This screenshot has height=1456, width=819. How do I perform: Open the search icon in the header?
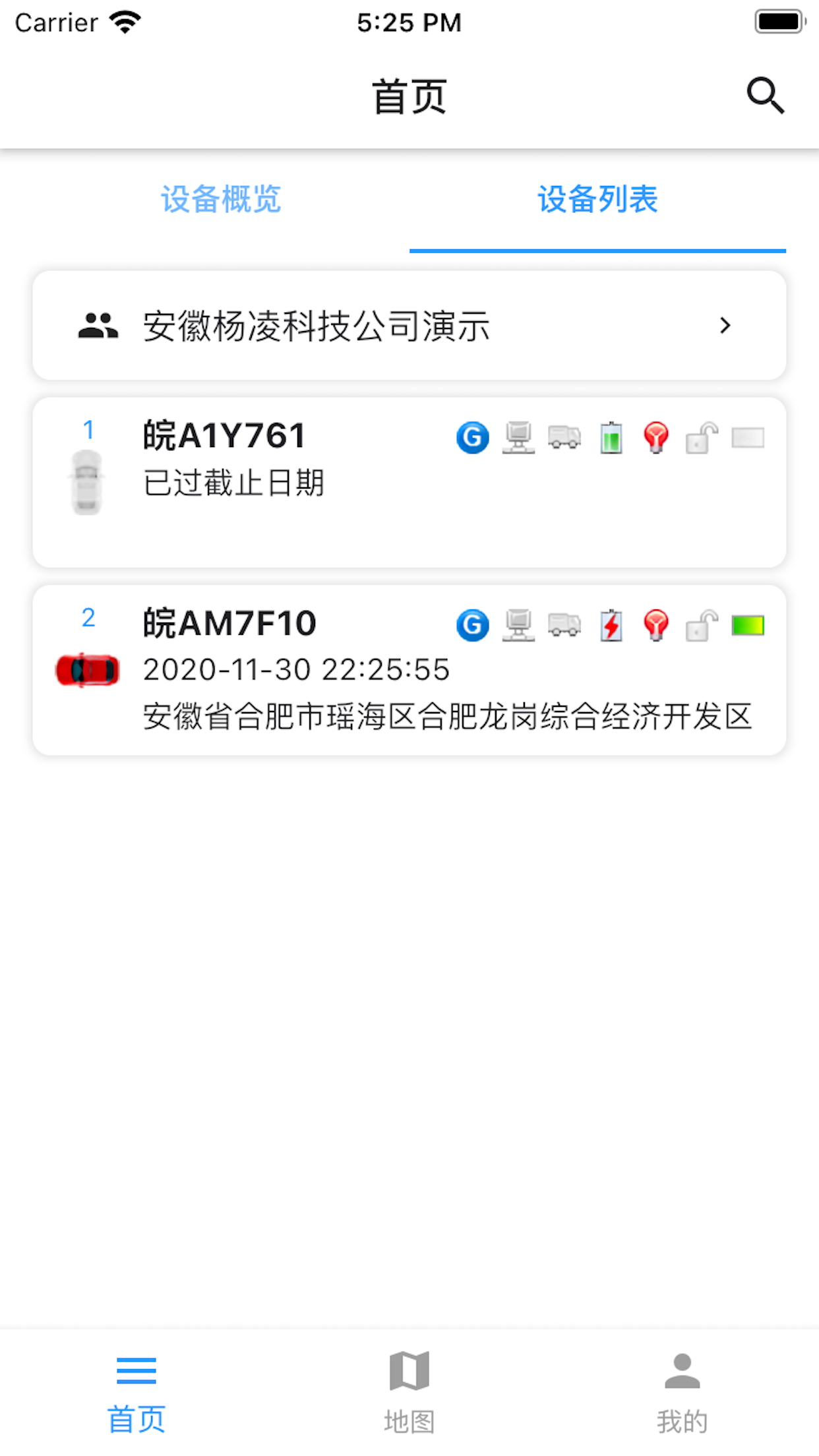point(765,96)
